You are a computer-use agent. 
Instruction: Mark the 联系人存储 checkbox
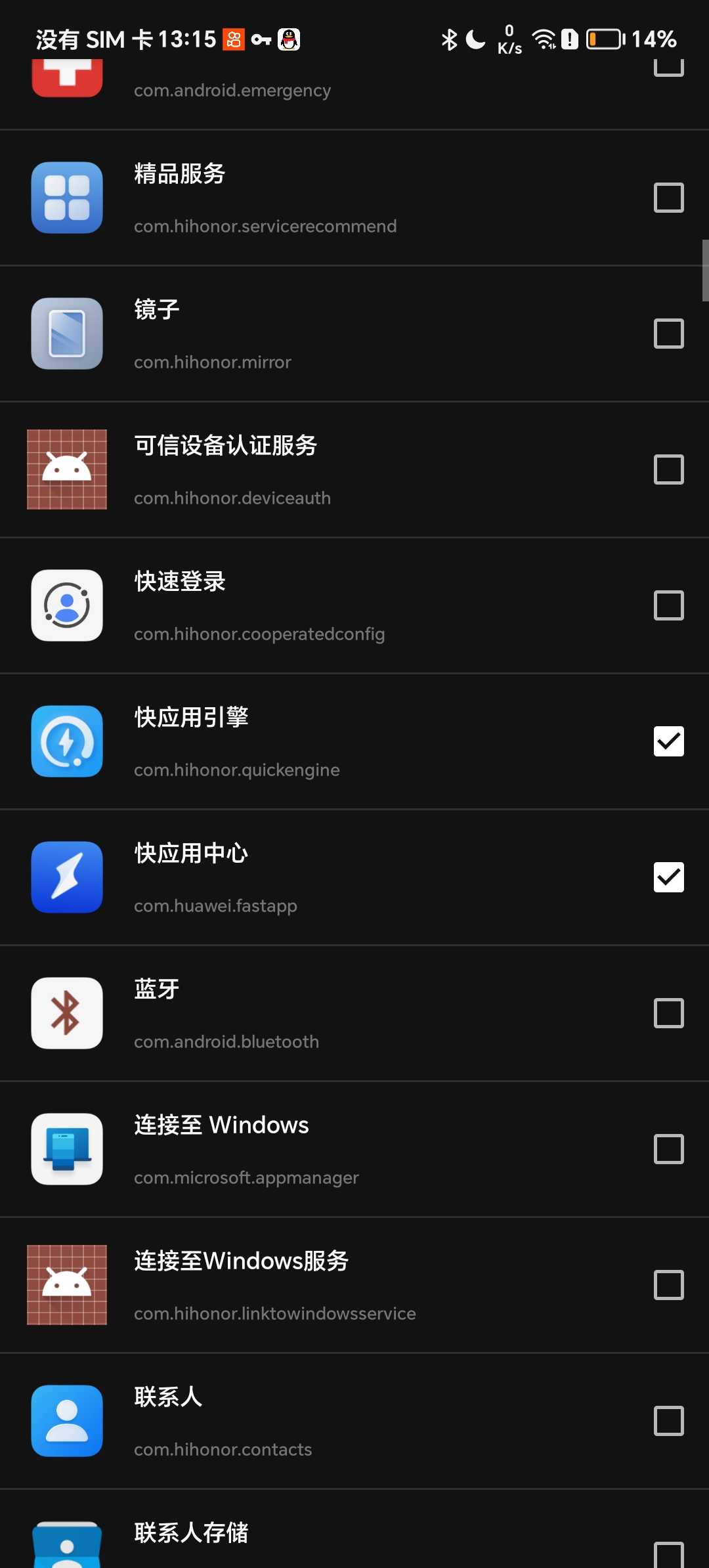point(668,1555)
